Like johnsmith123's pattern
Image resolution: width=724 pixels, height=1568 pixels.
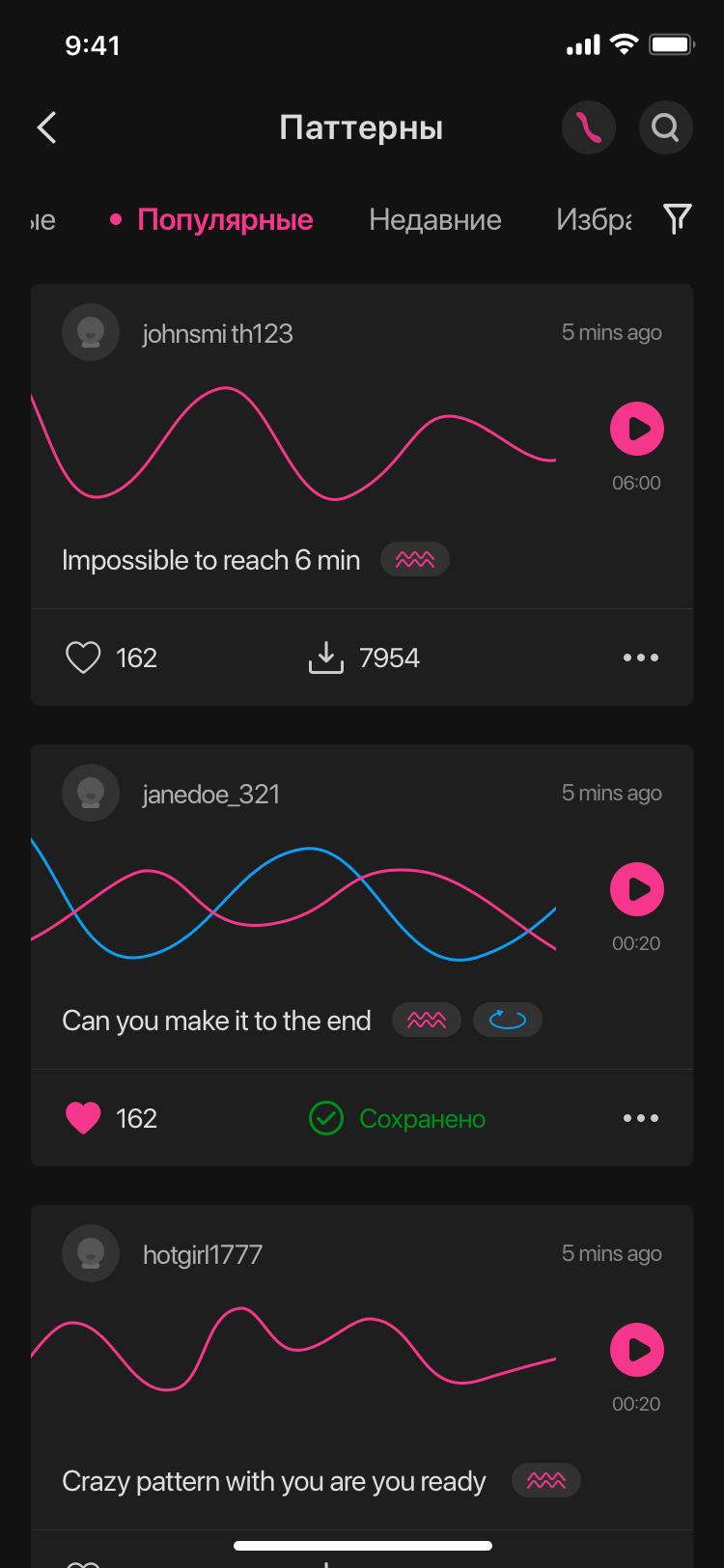(83, 658)
